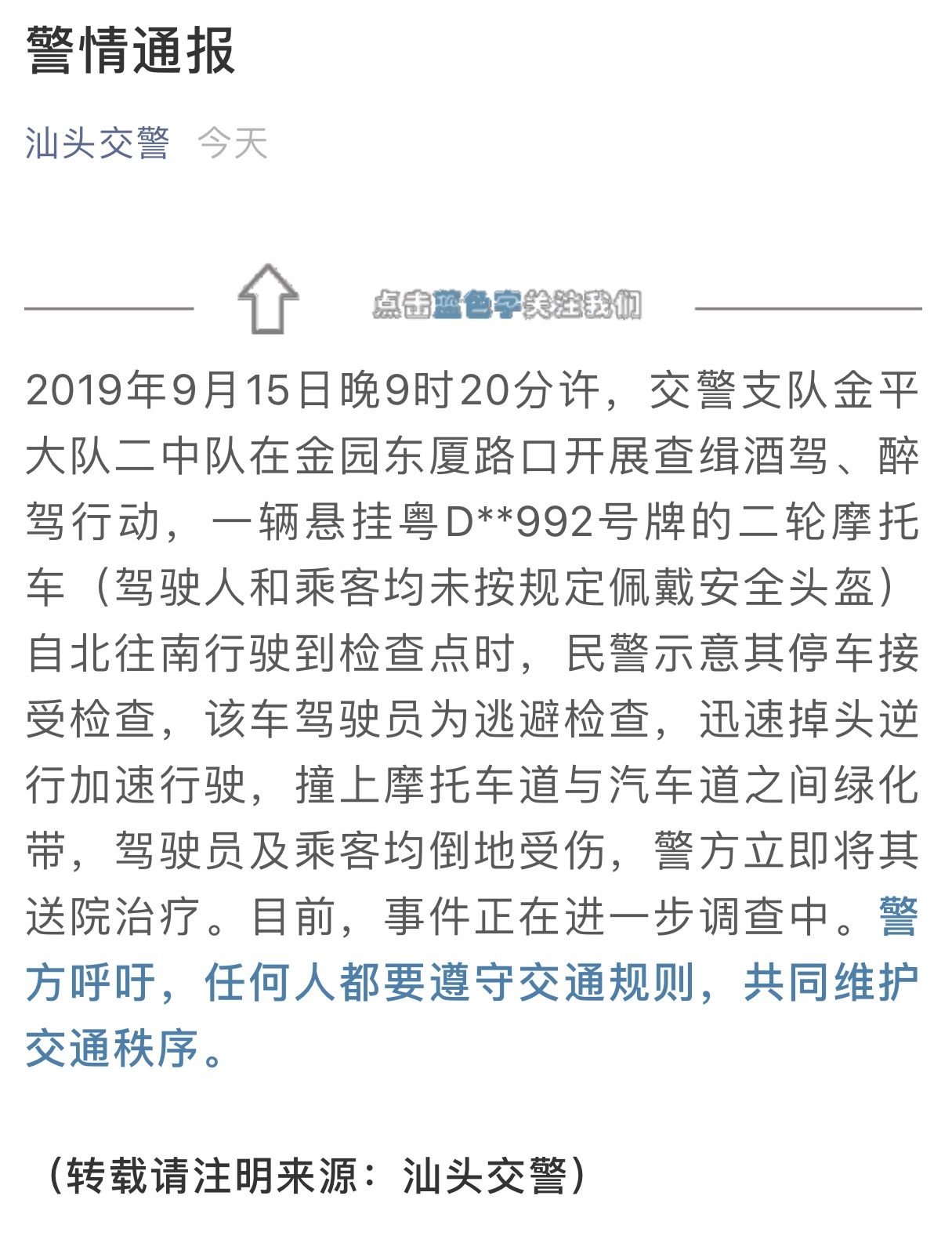Open the 汕头交警 account link
Image resolution: width=952 pixels, height=1243 pixels.
pos(97,143)
